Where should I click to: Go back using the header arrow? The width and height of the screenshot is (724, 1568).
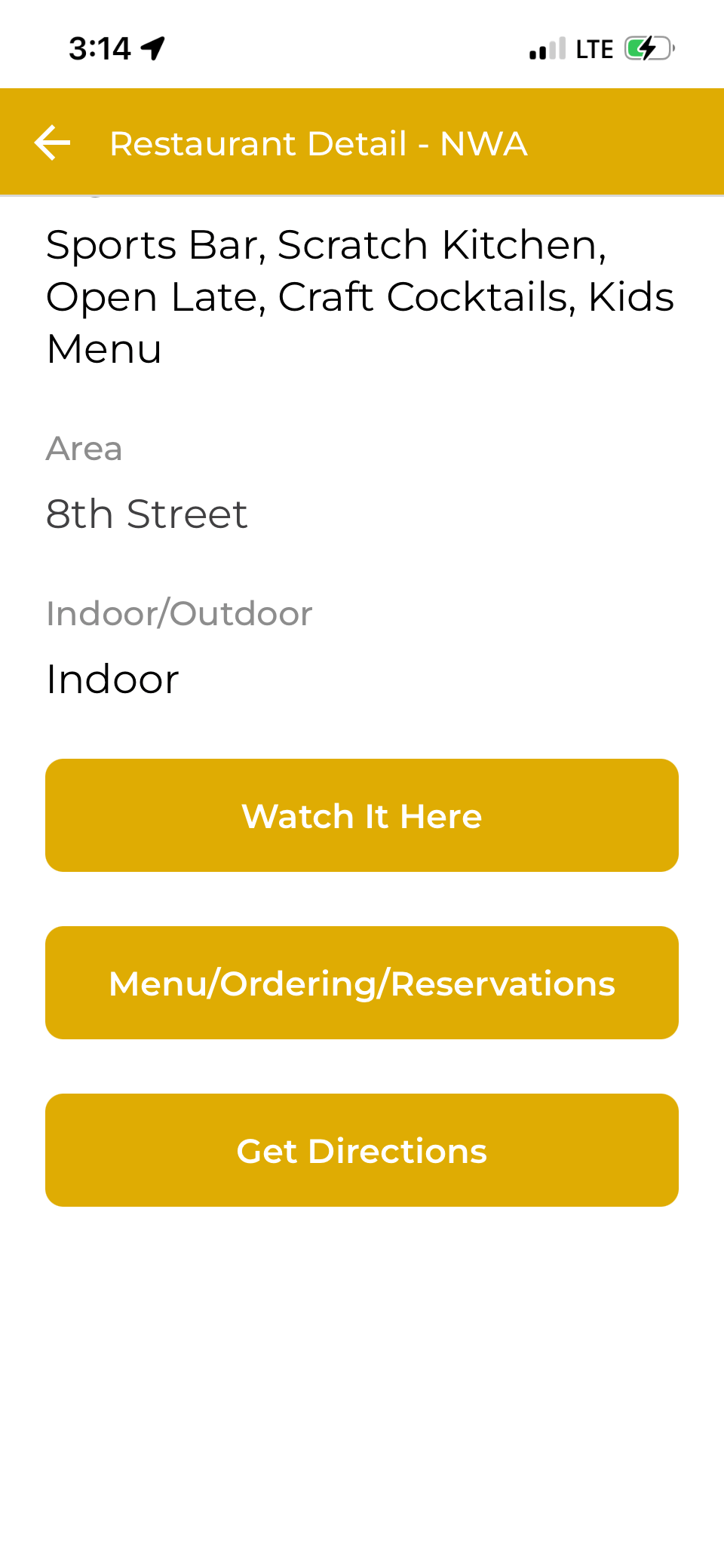point(53,143)
